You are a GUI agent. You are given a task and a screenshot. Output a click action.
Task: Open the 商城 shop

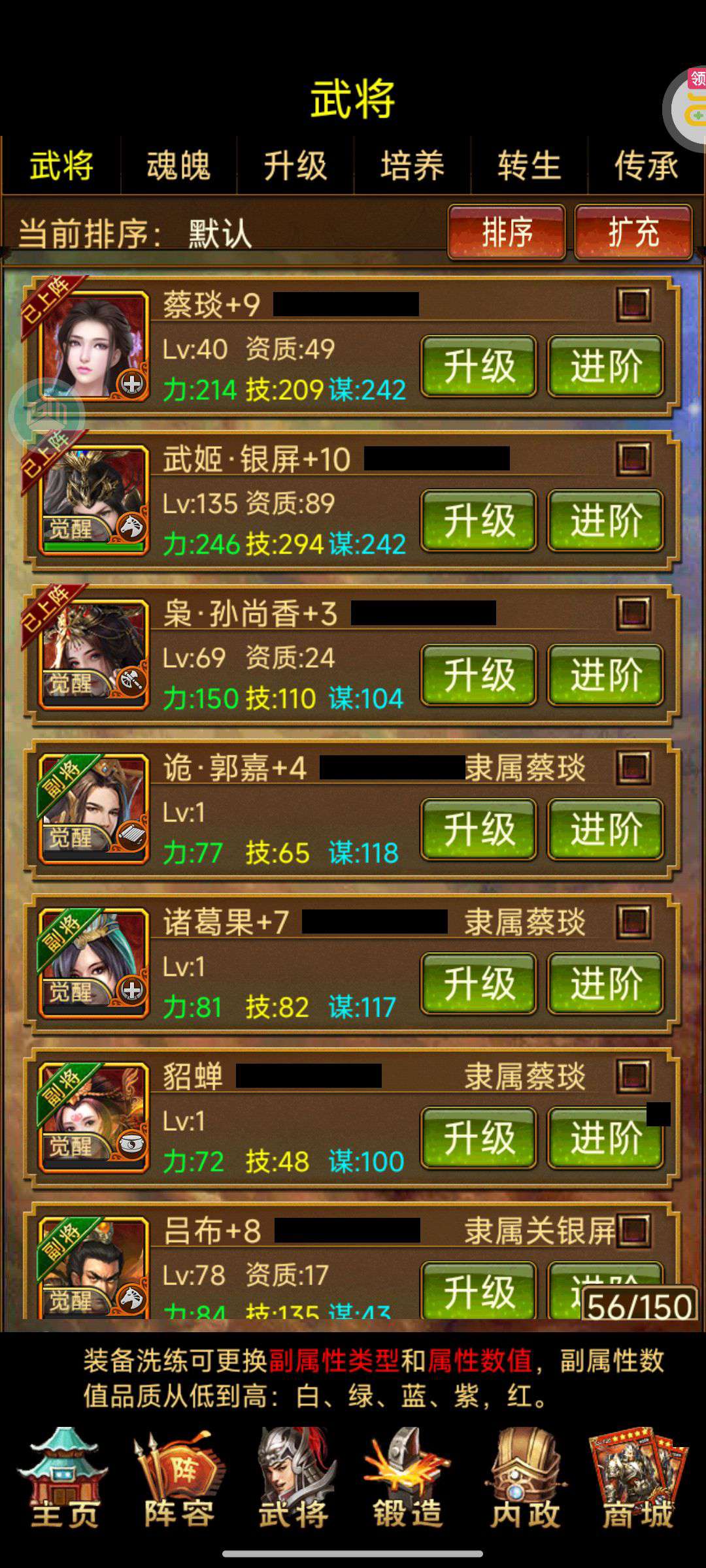pyautogui.click(x=639, y=1478)
